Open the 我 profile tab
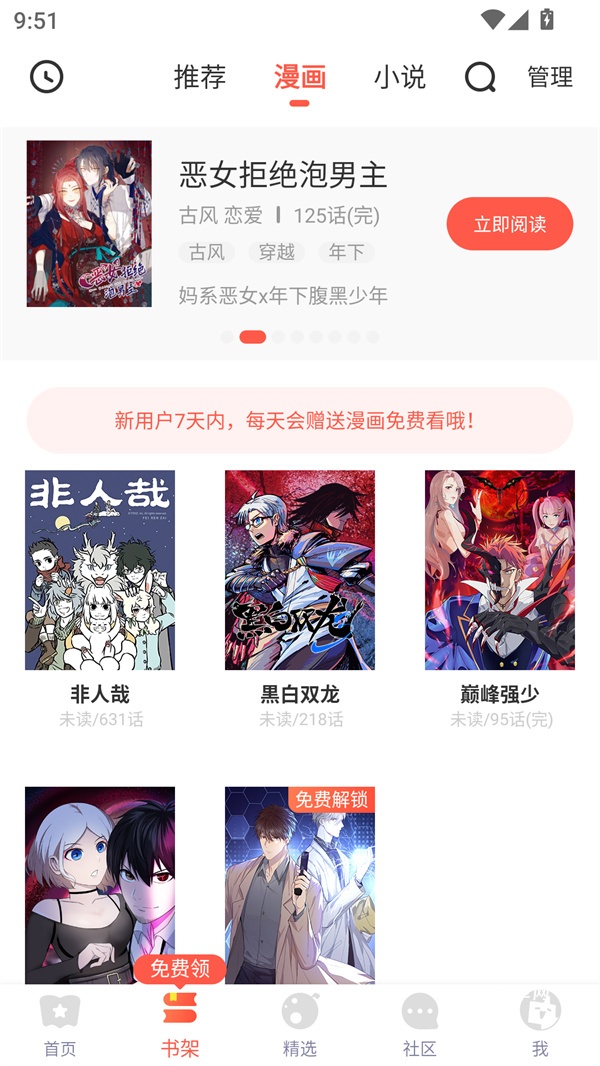Viewport: 600px width, 1066px height. click(540, 1025)
